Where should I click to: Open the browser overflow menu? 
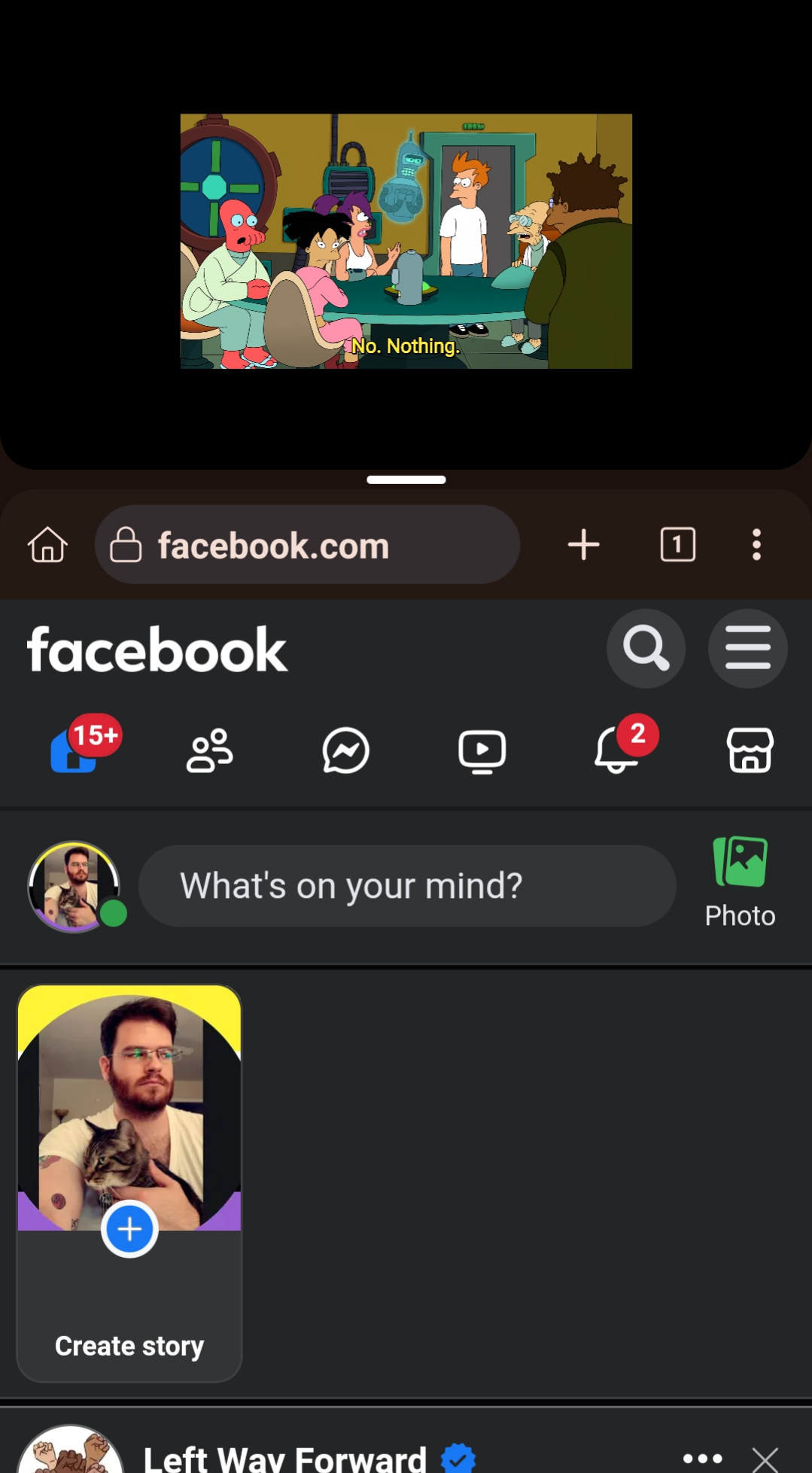pyautogui.click(x=756, y=544)
